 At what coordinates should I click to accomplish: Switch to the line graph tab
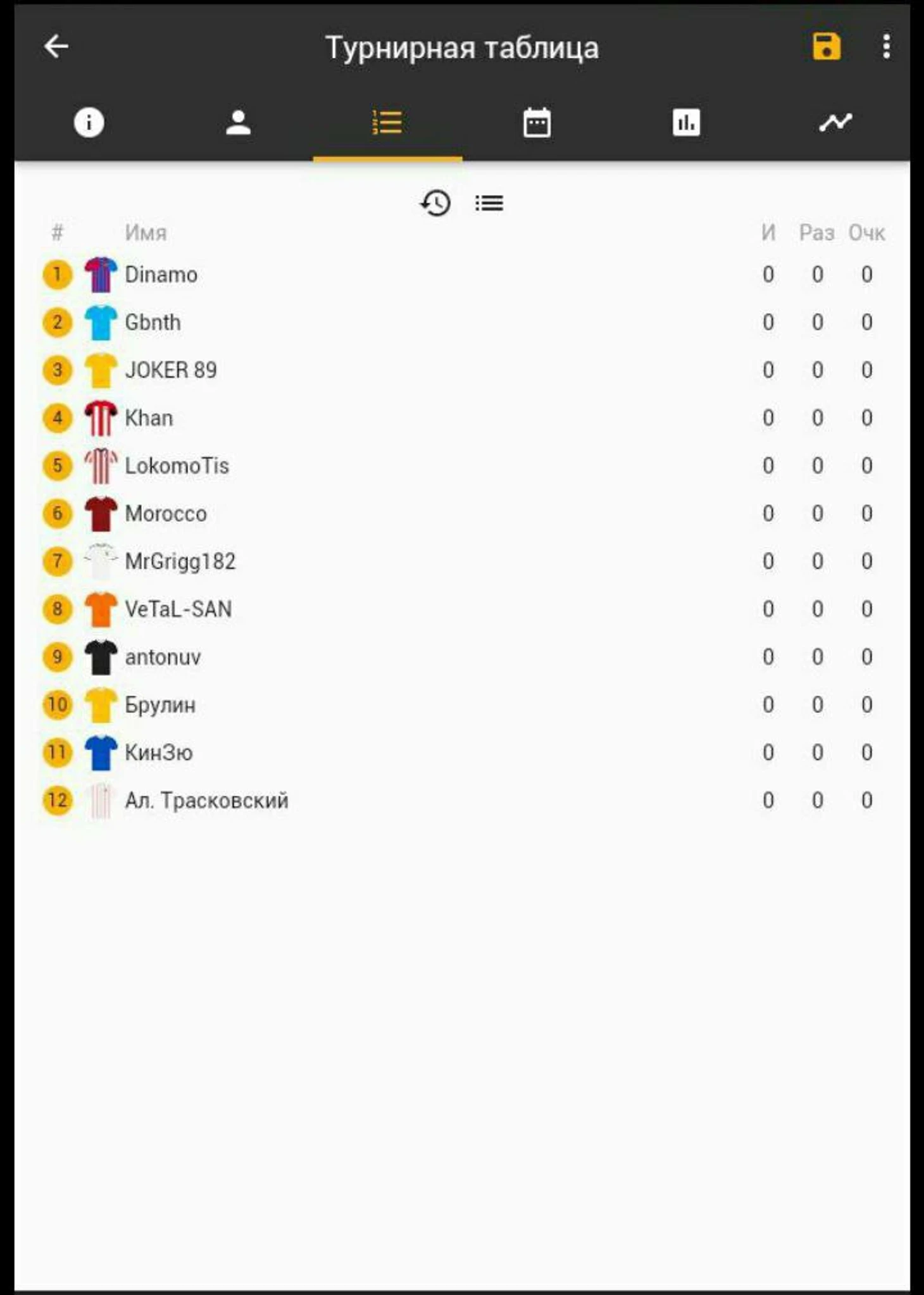point(835,122)
